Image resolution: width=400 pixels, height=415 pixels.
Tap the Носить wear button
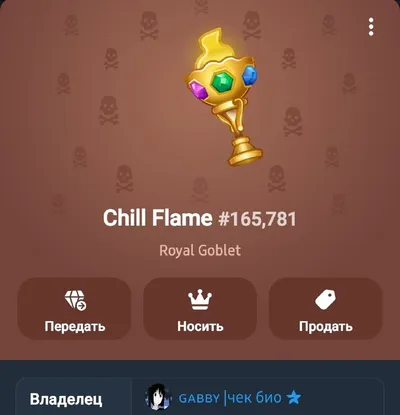200,308
